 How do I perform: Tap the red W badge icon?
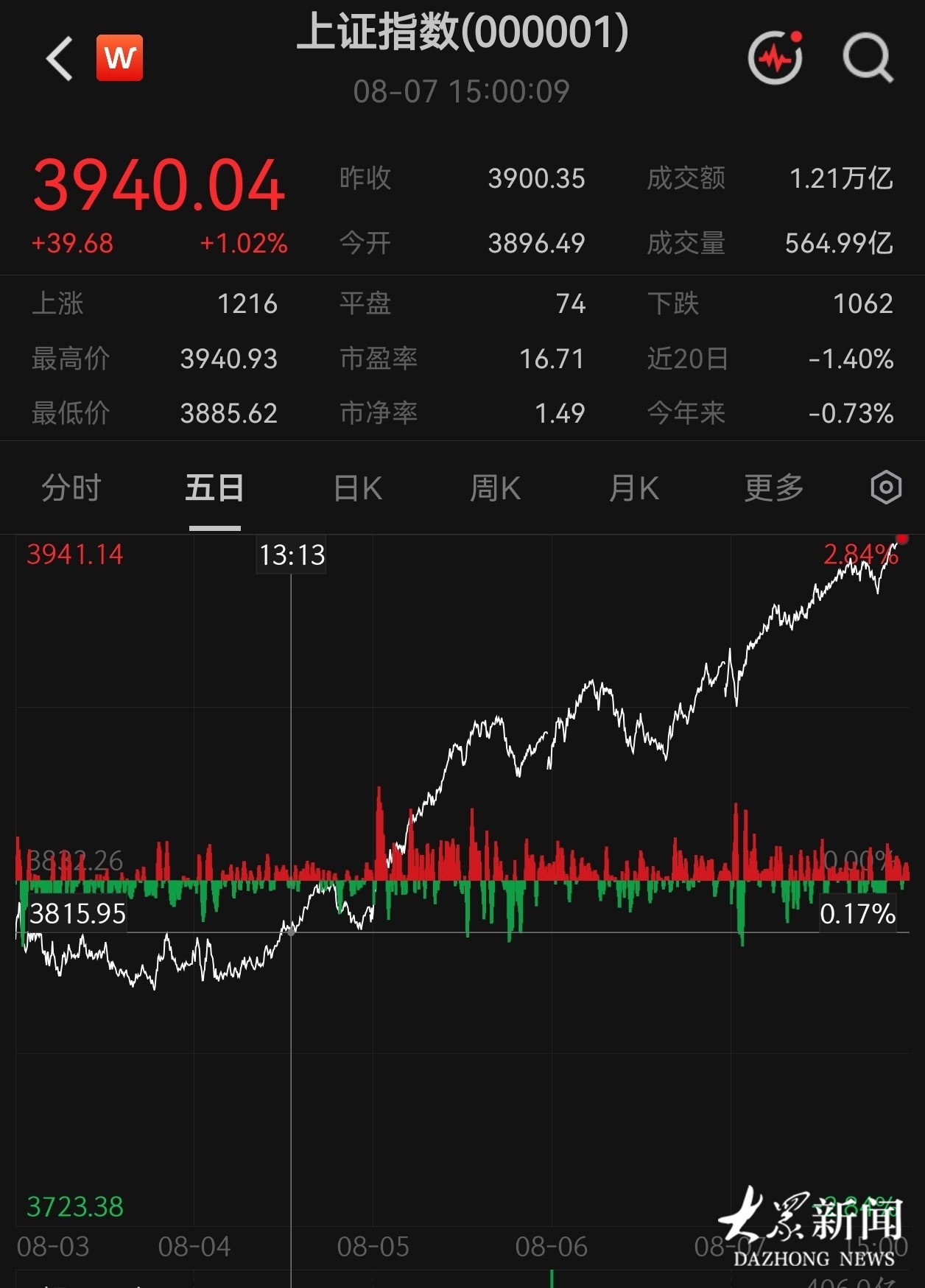pos(119,57)
